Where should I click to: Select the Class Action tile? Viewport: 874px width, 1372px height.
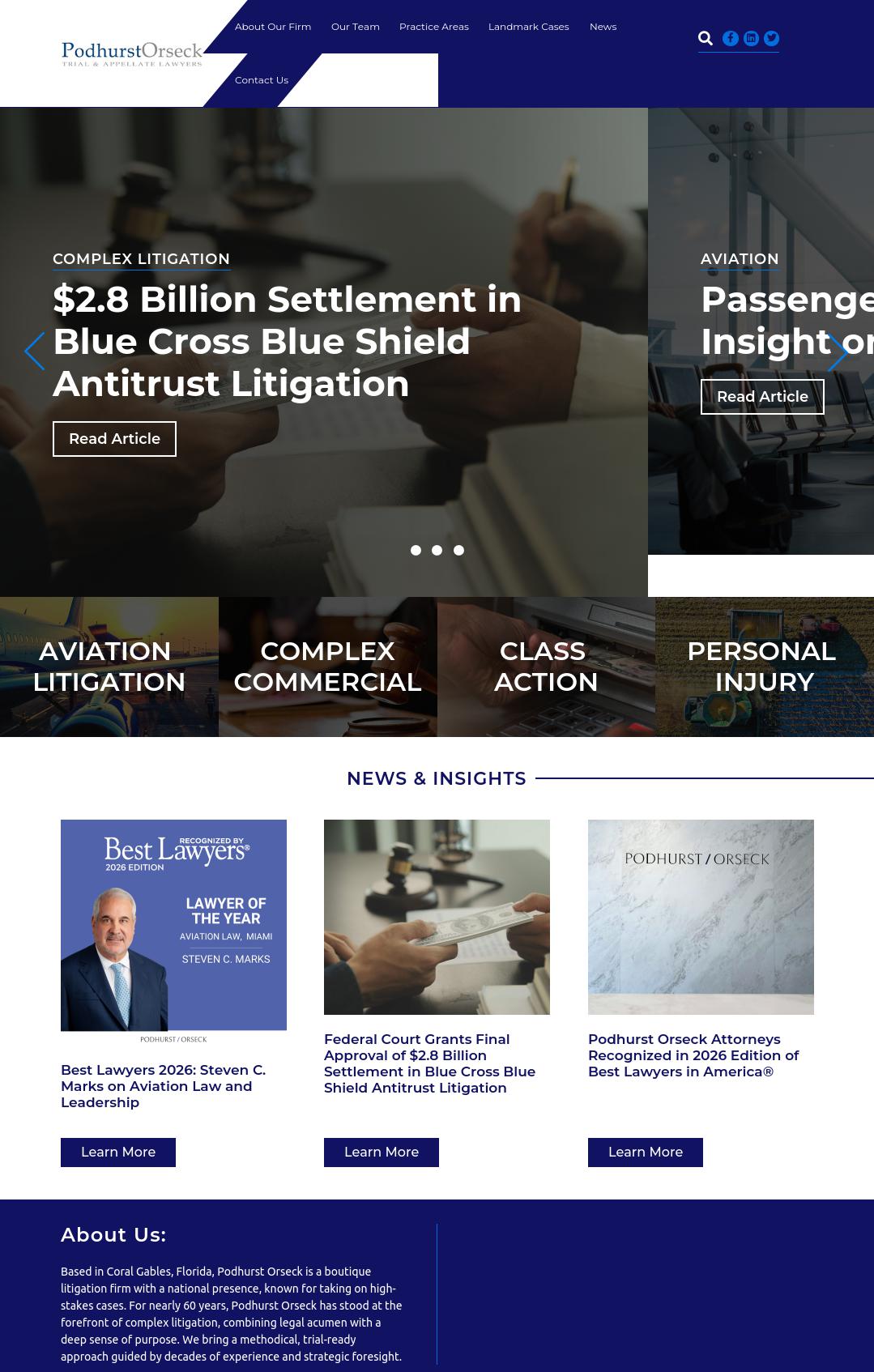point(546,667)
